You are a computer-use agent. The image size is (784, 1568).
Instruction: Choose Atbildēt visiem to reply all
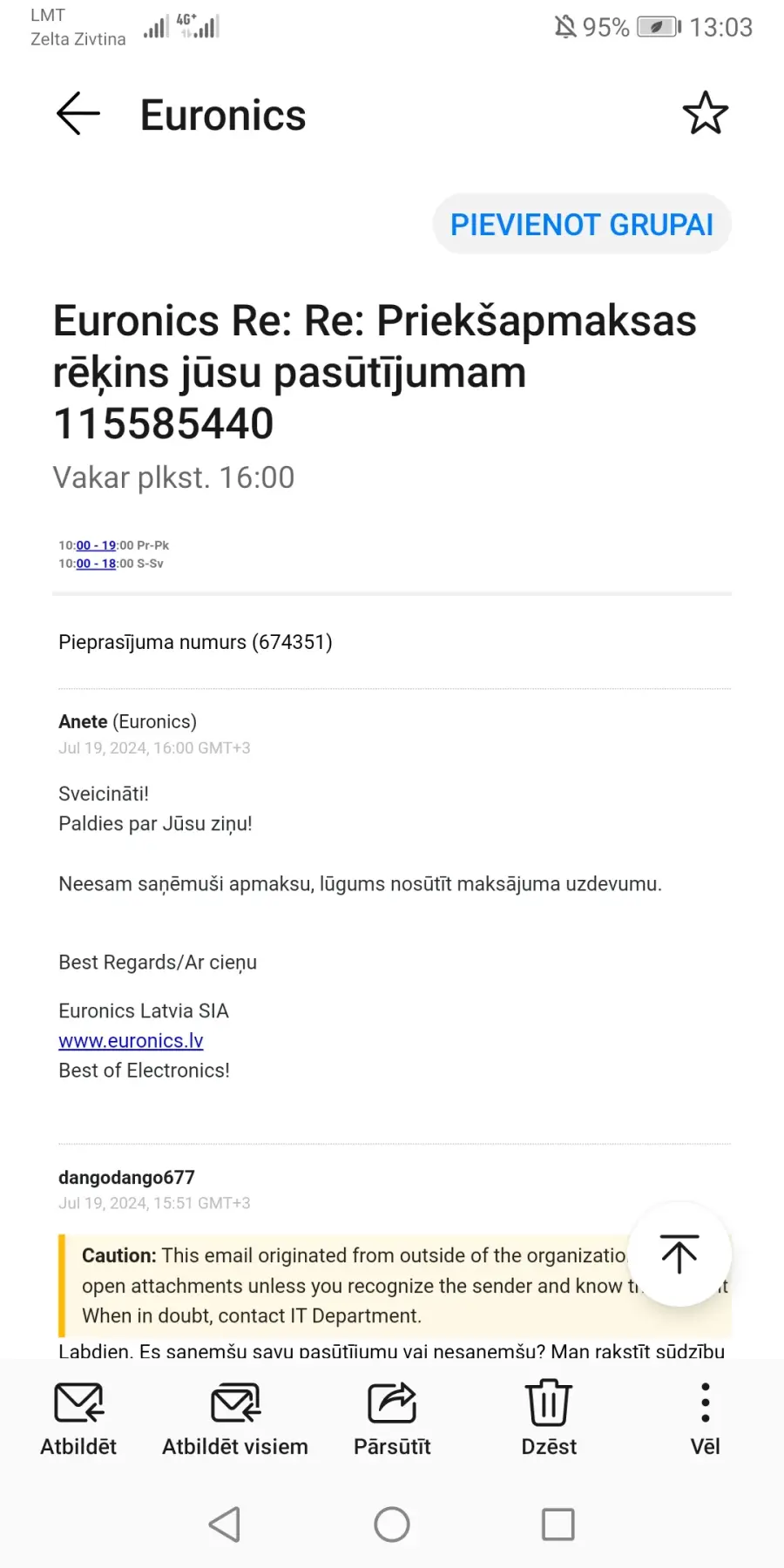(x=235, y=1419)
